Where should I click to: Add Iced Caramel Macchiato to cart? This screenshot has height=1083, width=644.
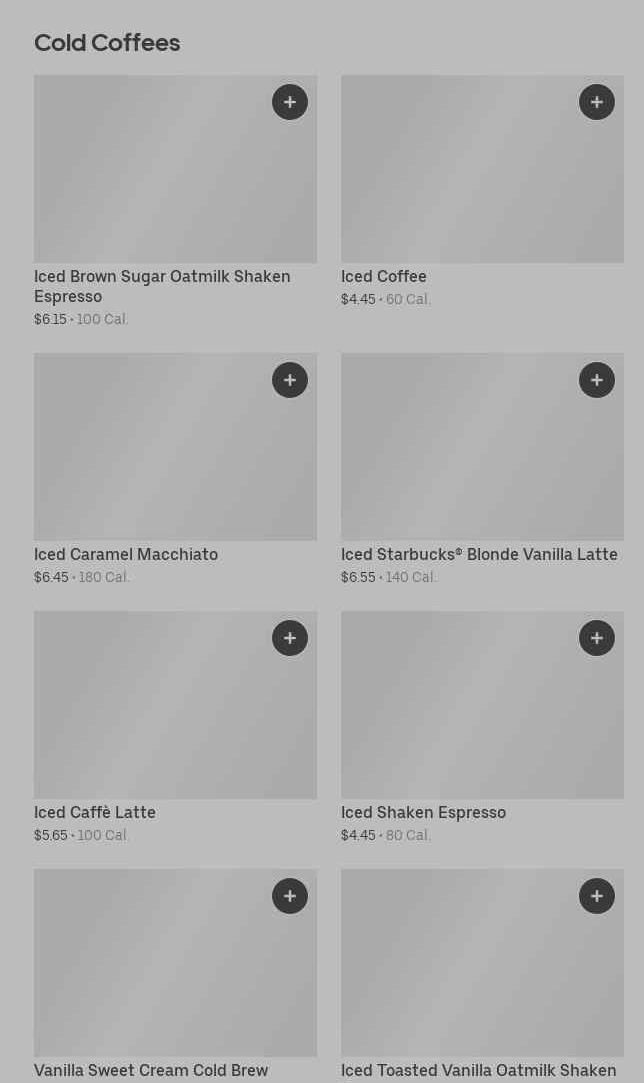click(x=290, y=380)
